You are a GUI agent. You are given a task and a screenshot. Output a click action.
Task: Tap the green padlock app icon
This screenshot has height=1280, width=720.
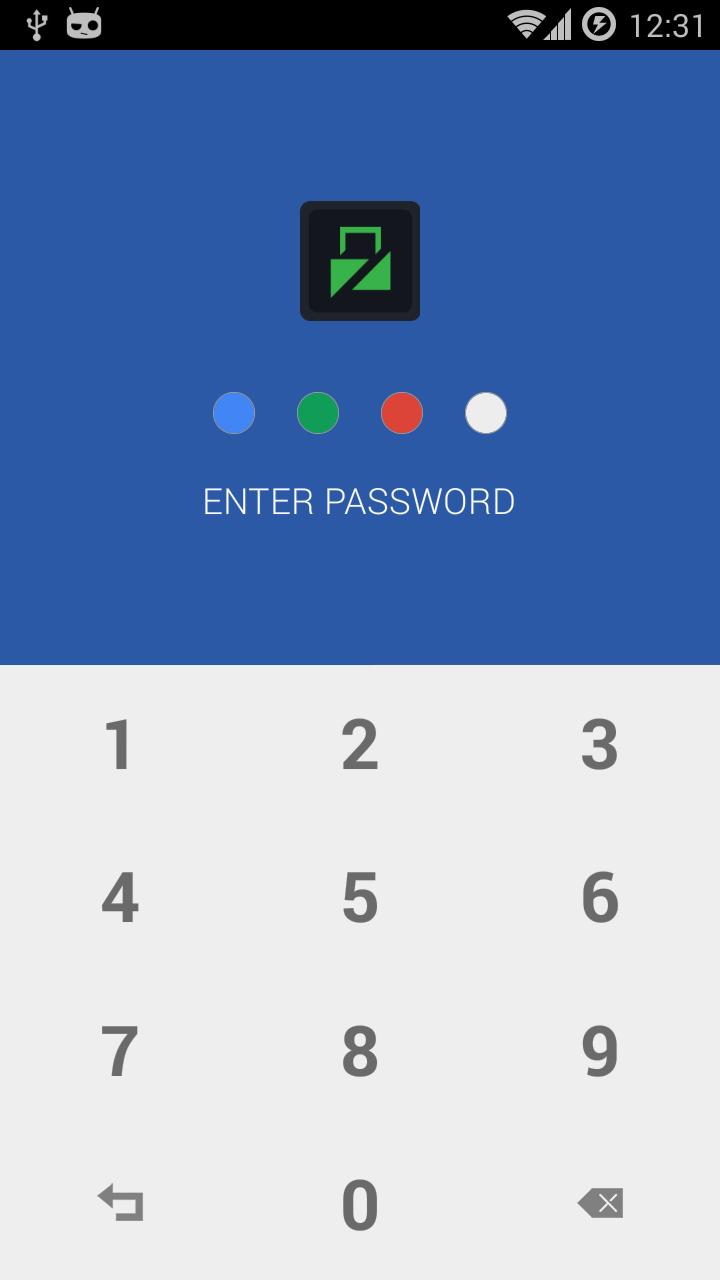[359, 260]
